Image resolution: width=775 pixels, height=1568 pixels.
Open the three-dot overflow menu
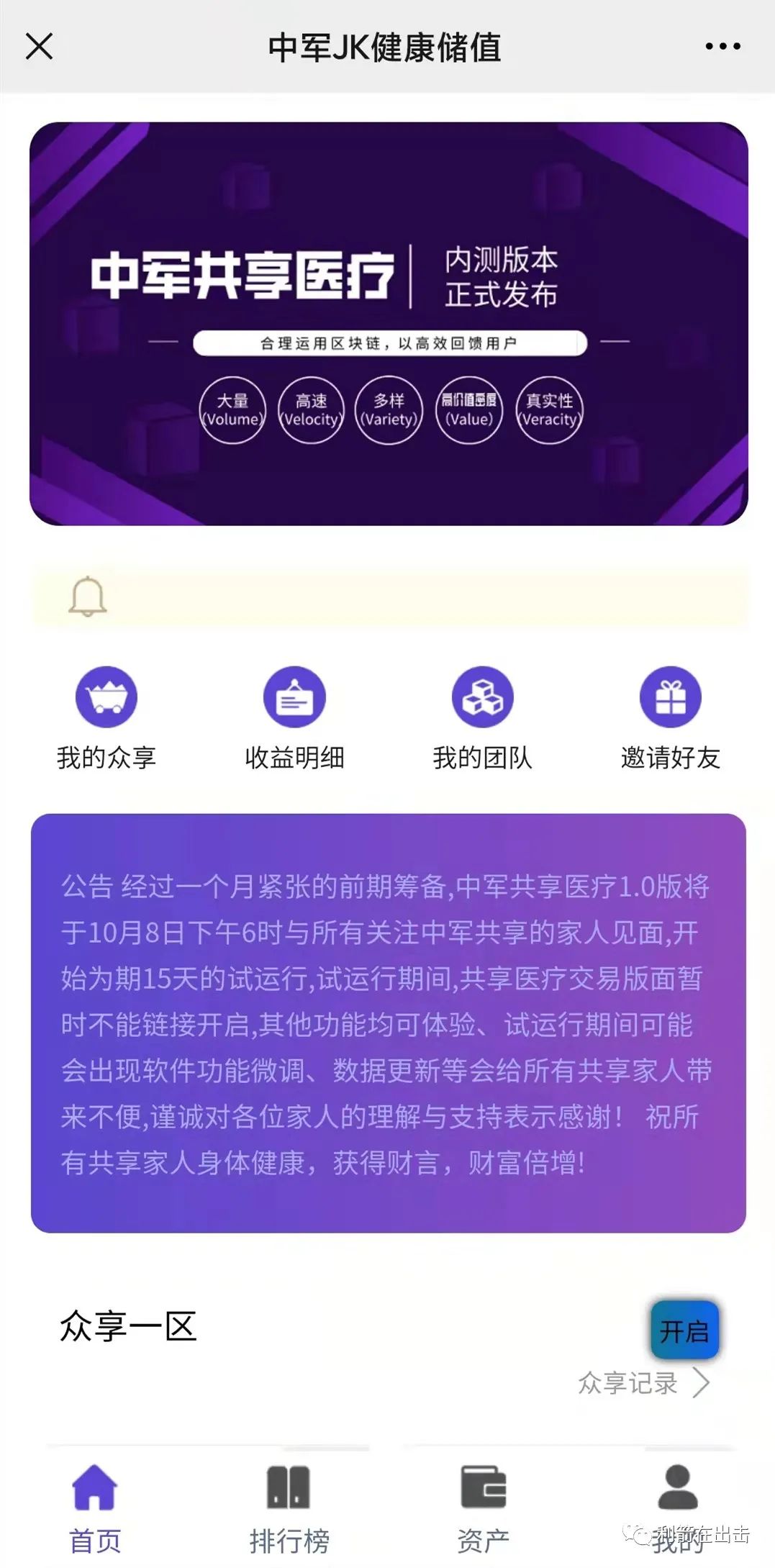[x=722, y=47]
